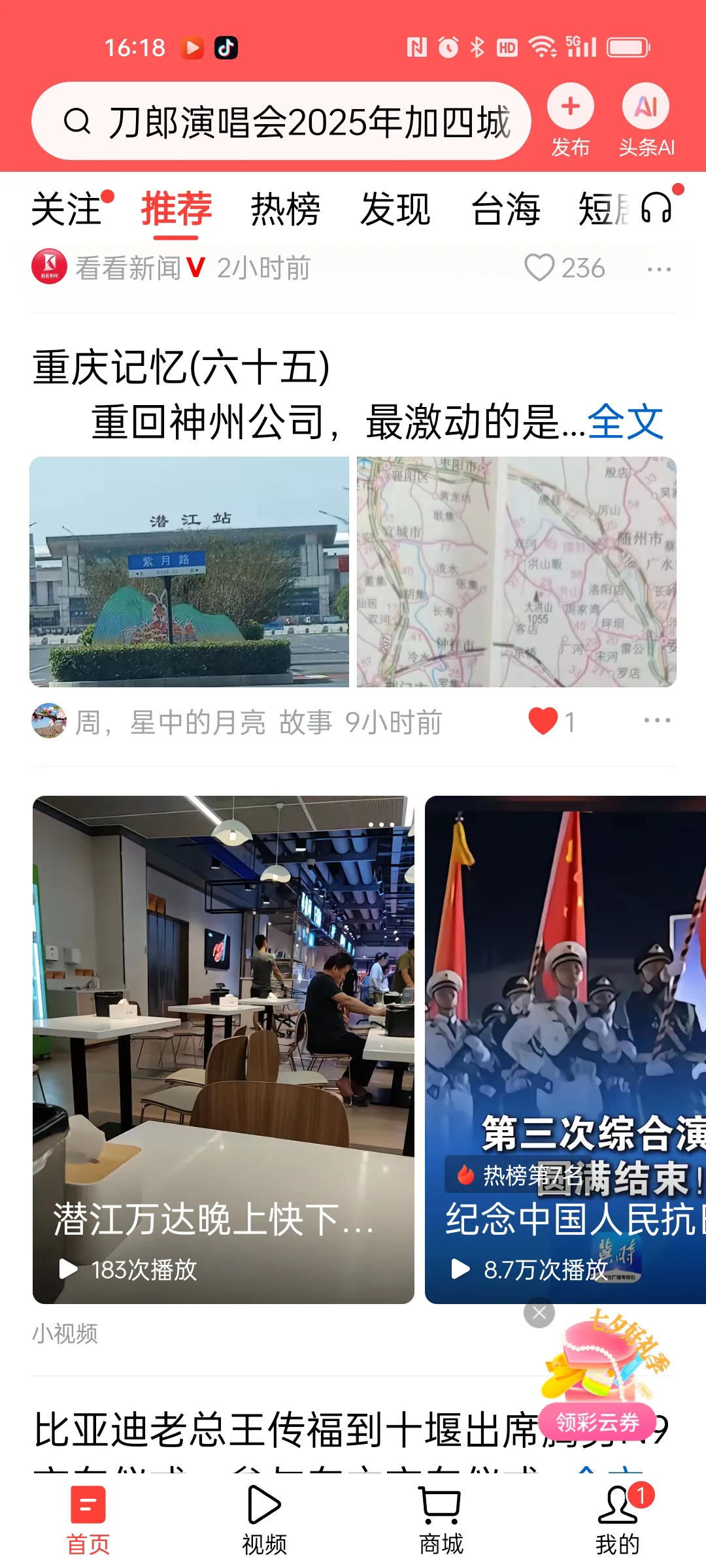The width and height of the screenshot is (706, 1568).
Task: Like the 看看新闻 post with 236 likes
Action: [x=540, y=268]
